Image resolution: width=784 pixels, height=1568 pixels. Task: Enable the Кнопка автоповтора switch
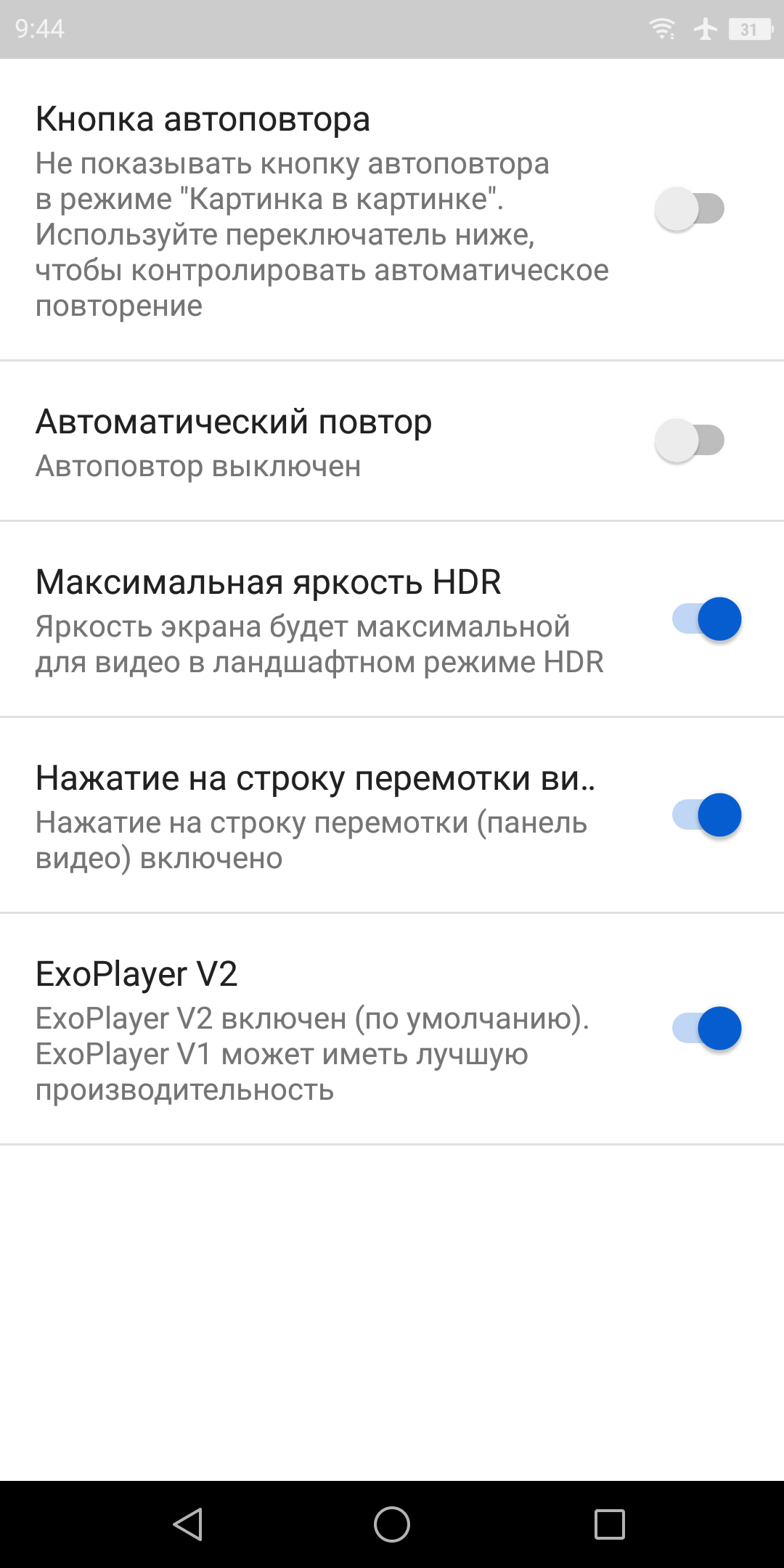pyautogui.click(x=690, y=209)
